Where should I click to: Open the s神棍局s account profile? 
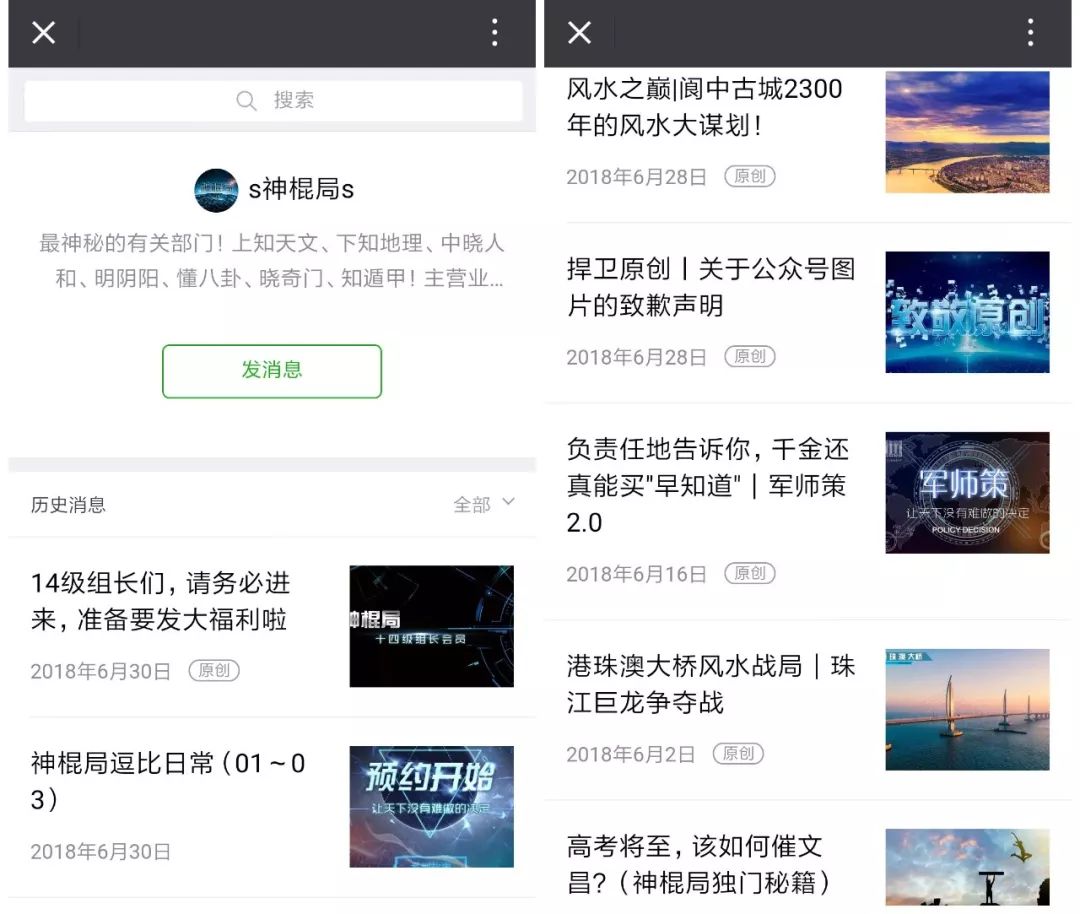(x=273, y=189)
